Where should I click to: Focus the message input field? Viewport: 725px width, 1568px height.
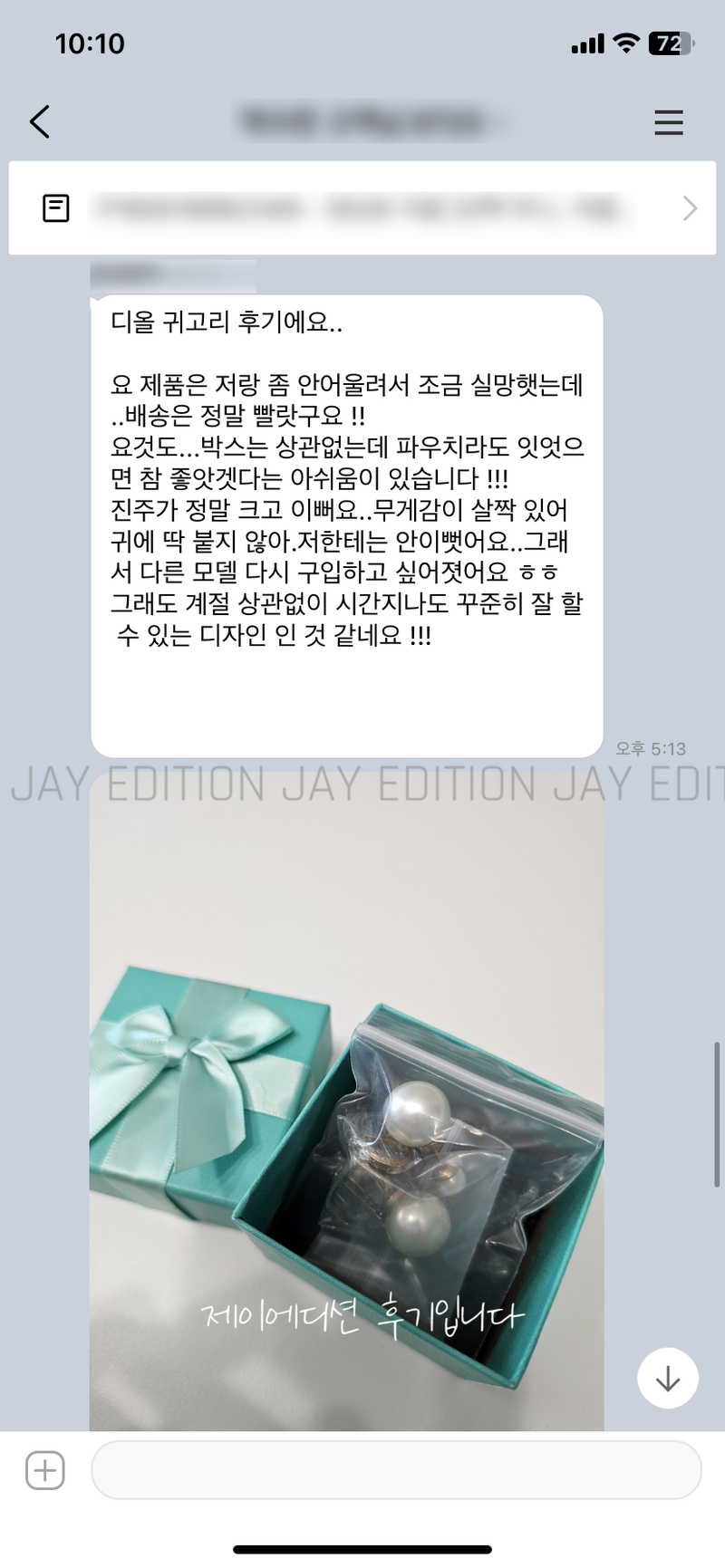[x=396, y=1469]
